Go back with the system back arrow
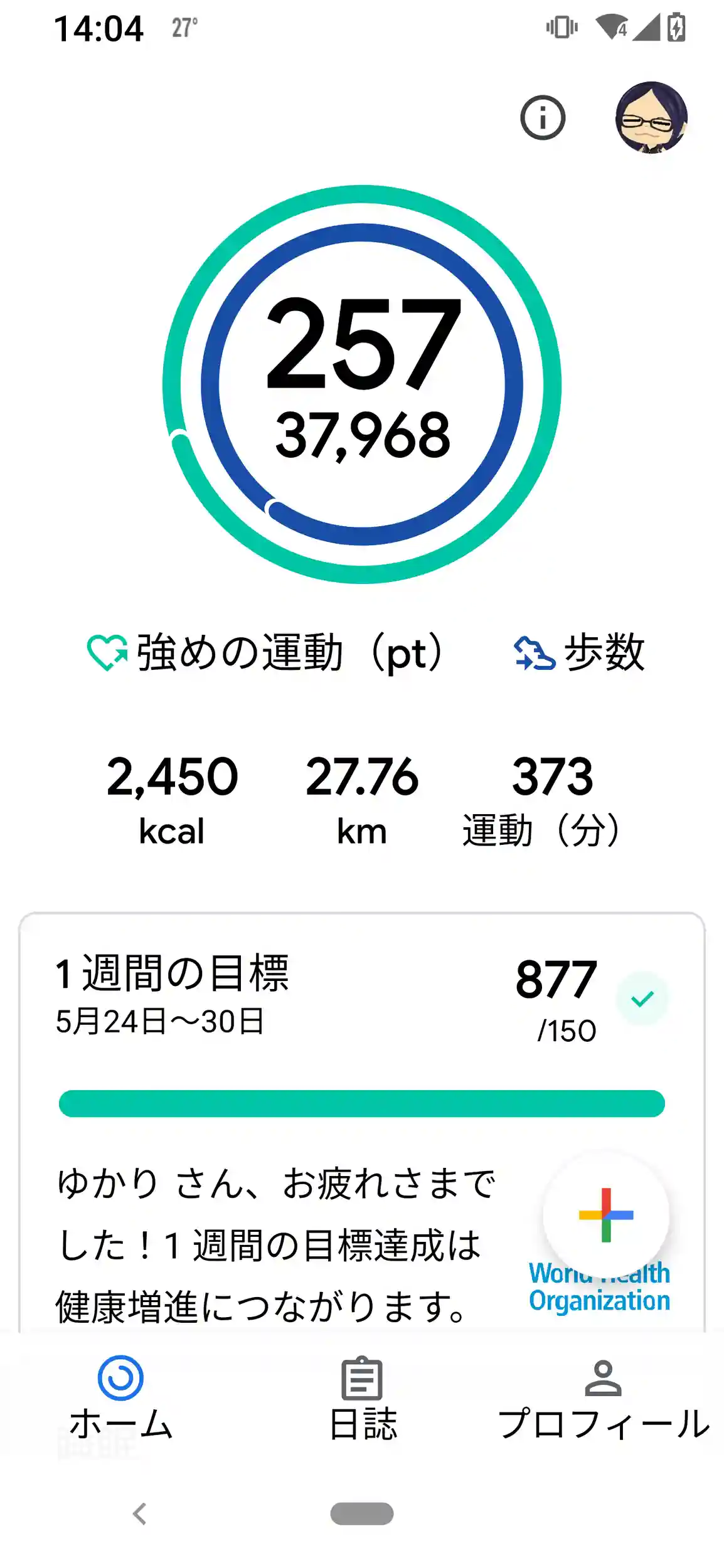Image resolution: width=724 pixels, height=1568 pixels. [x=140, y=1513]
